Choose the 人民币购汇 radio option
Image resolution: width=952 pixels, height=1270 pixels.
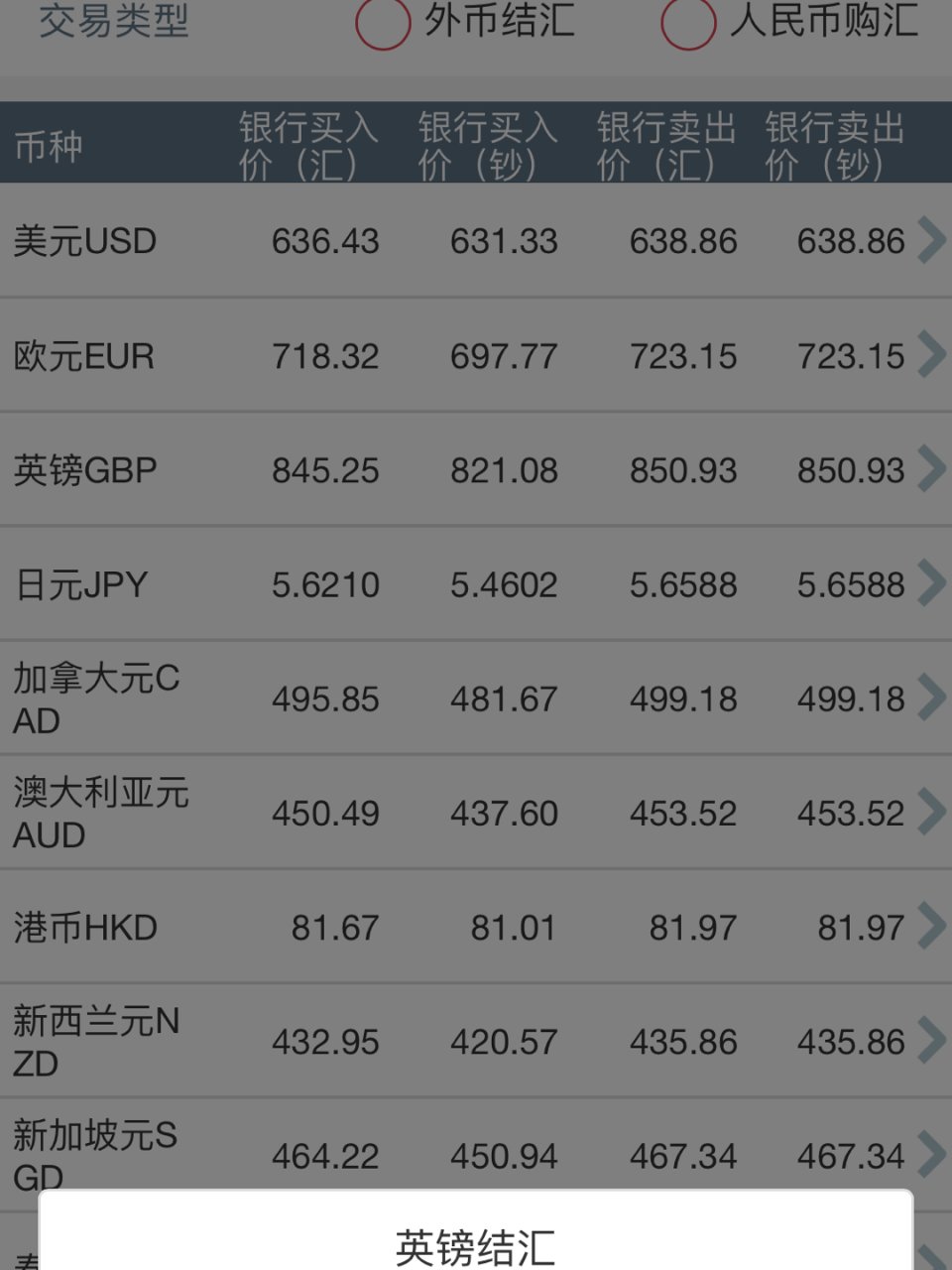click(x=688, y=22)
